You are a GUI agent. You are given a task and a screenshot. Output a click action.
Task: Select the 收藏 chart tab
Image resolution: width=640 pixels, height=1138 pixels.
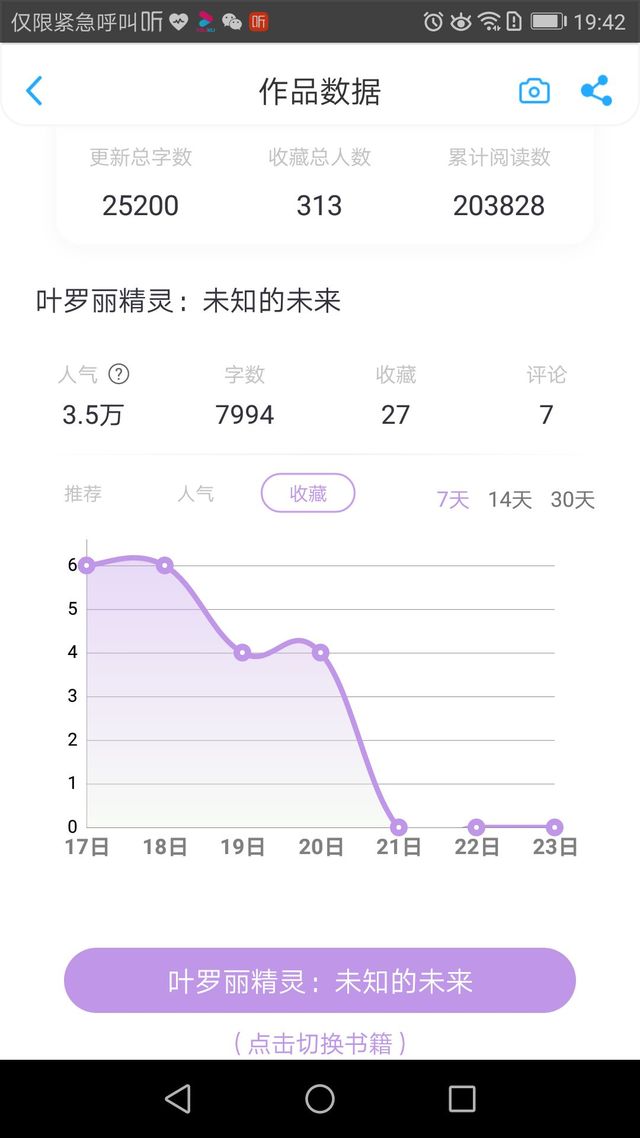click(308, 494)
